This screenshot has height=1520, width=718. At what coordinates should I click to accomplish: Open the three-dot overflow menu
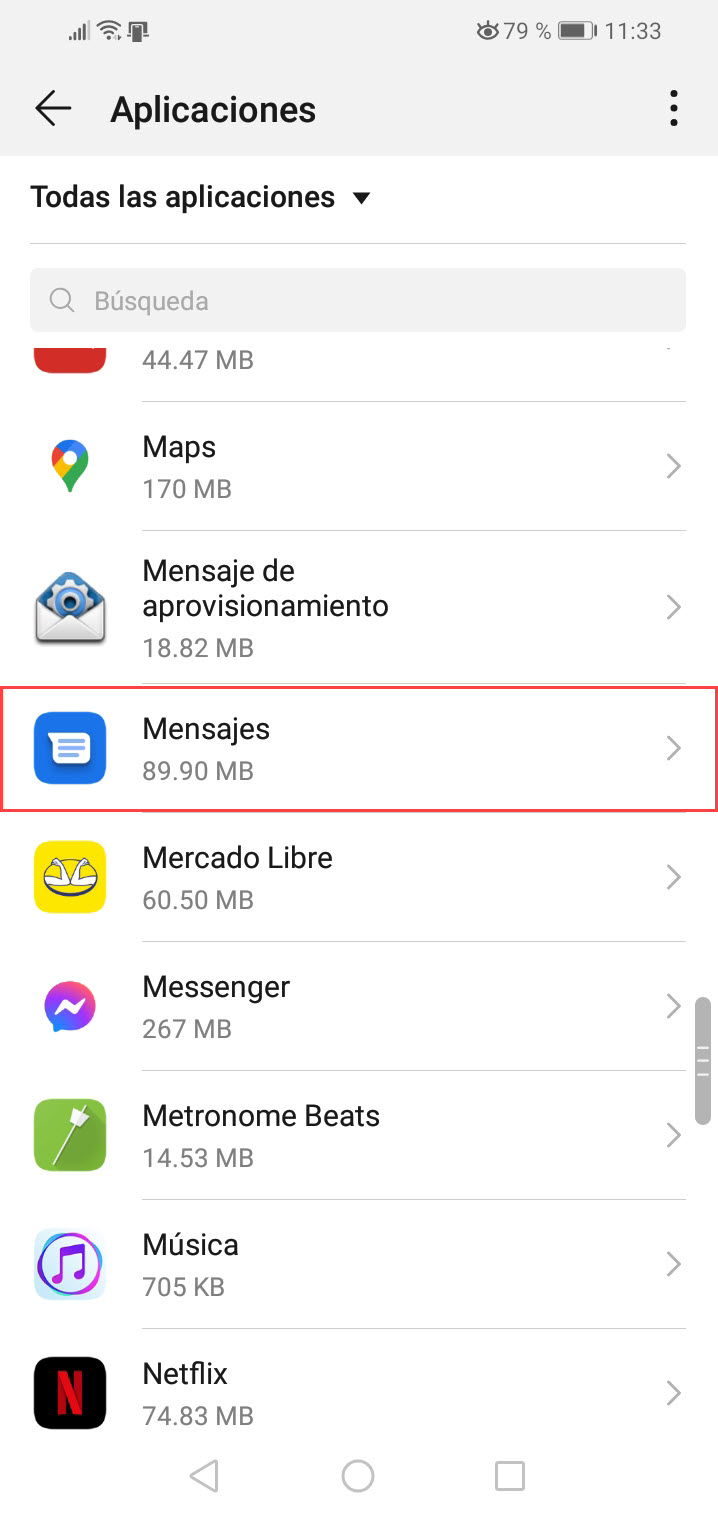click(674, 108)
